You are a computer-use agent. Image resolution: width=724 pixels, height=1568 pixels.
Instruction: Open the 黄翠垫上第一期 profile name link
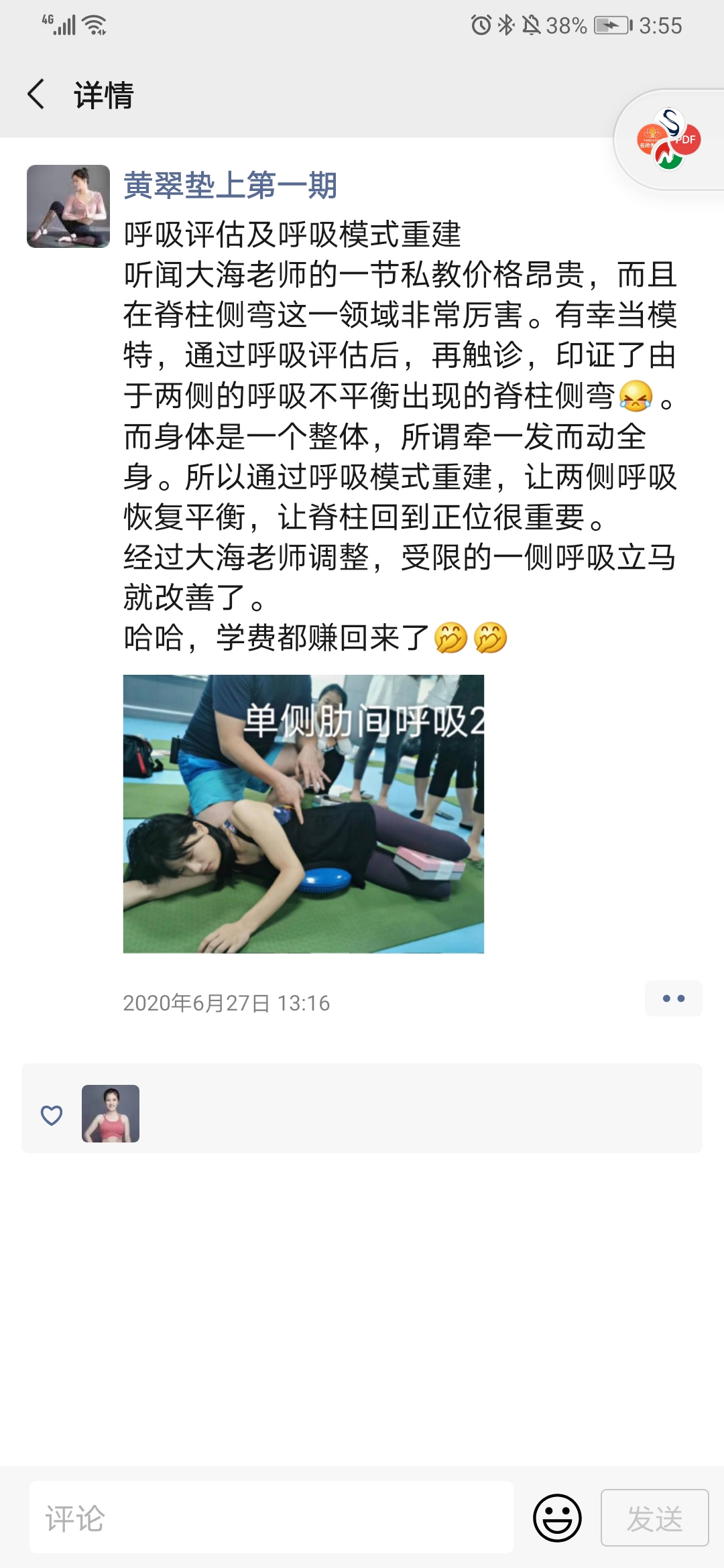(230, 186)
